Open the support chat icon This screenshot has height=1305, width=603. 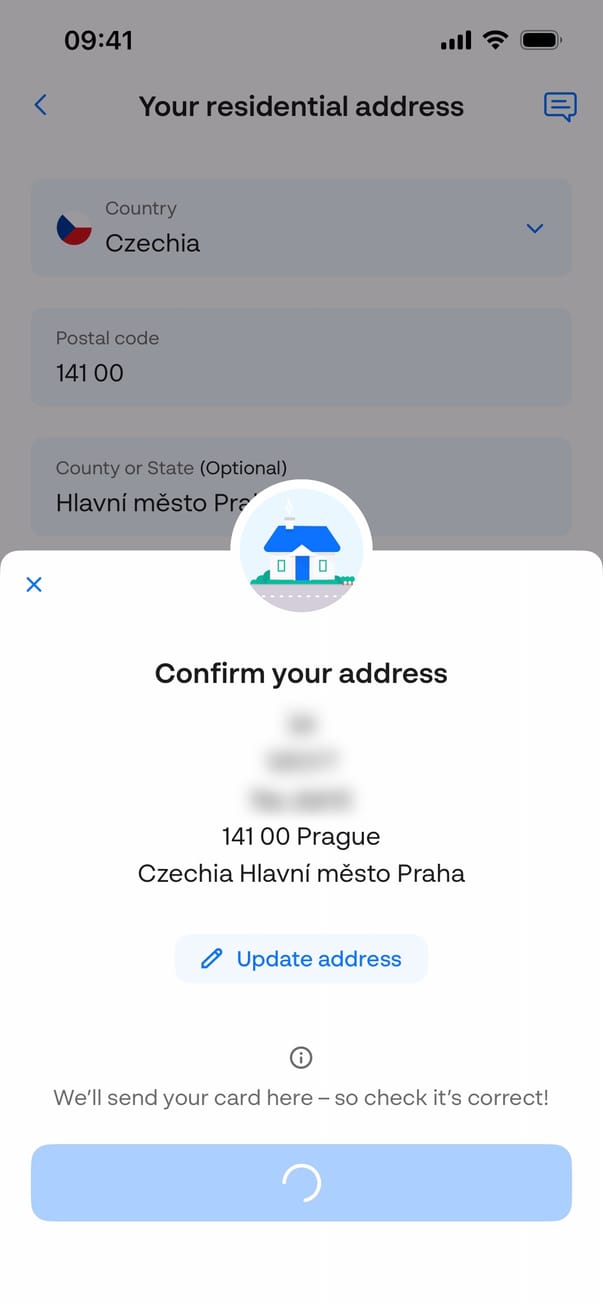pyautogui.click(x=560, y=106)
